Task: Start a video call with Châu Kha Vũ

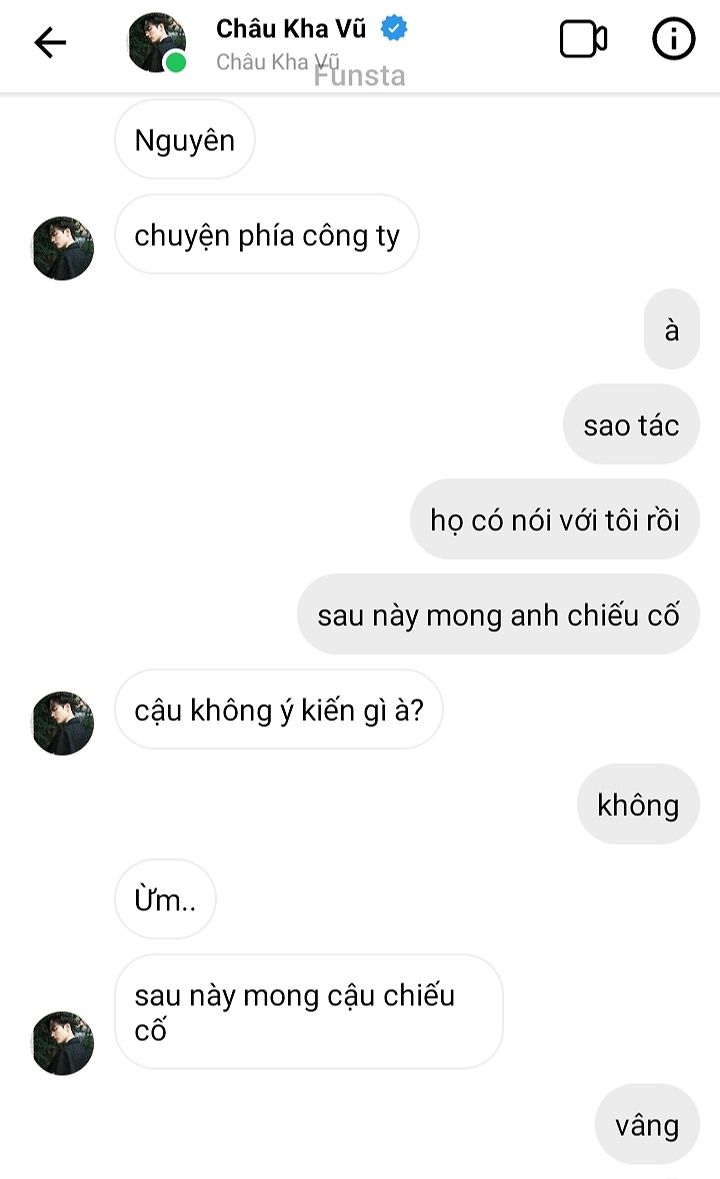Action: pyautogui.click(x=583, y=40)
